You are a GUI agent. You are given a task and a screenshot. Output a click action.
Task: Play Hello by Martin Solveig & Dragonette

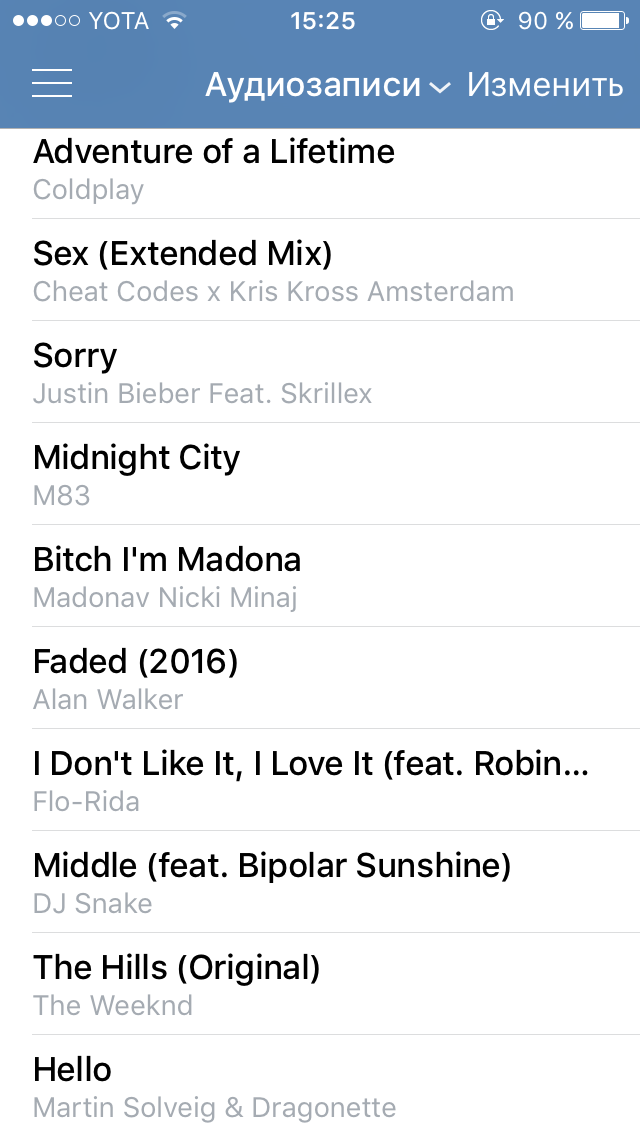[320, 1086]
